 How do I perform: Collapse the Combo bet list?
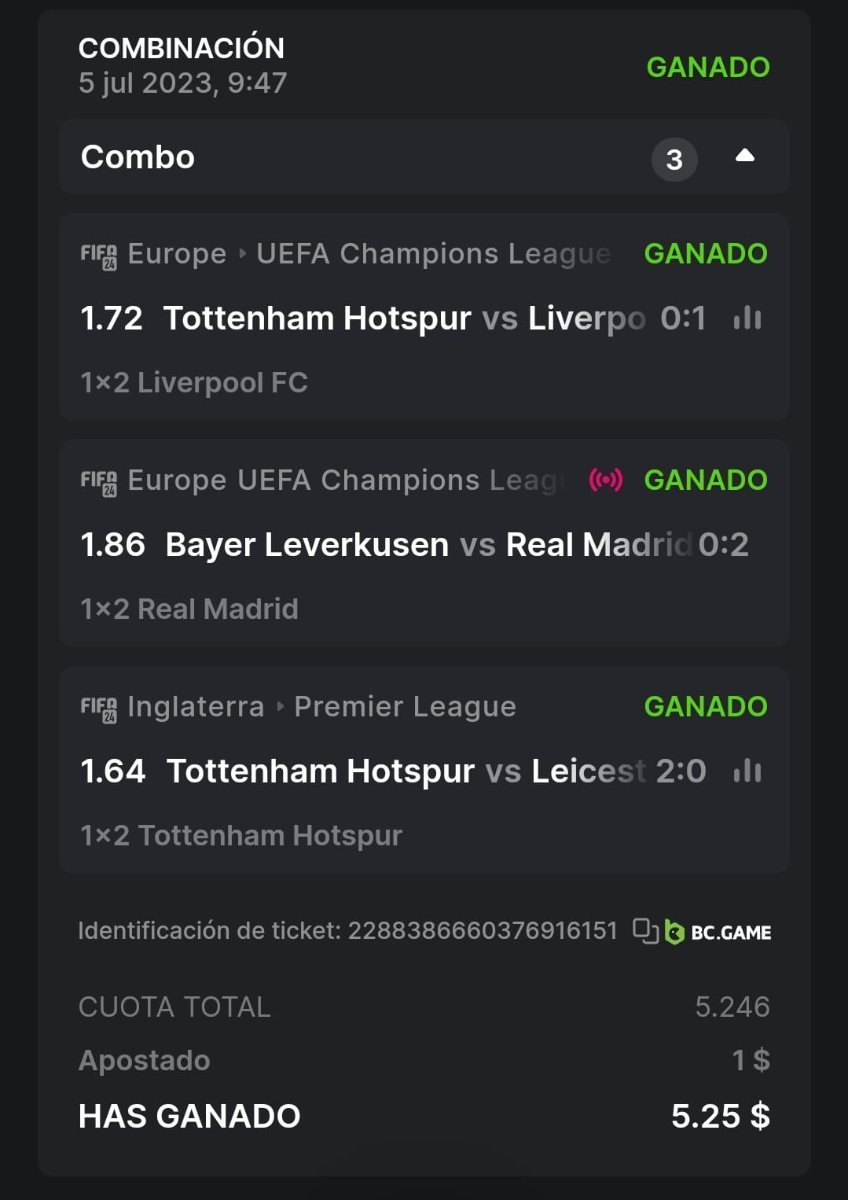pyautogui.click(x=744, y=156)
